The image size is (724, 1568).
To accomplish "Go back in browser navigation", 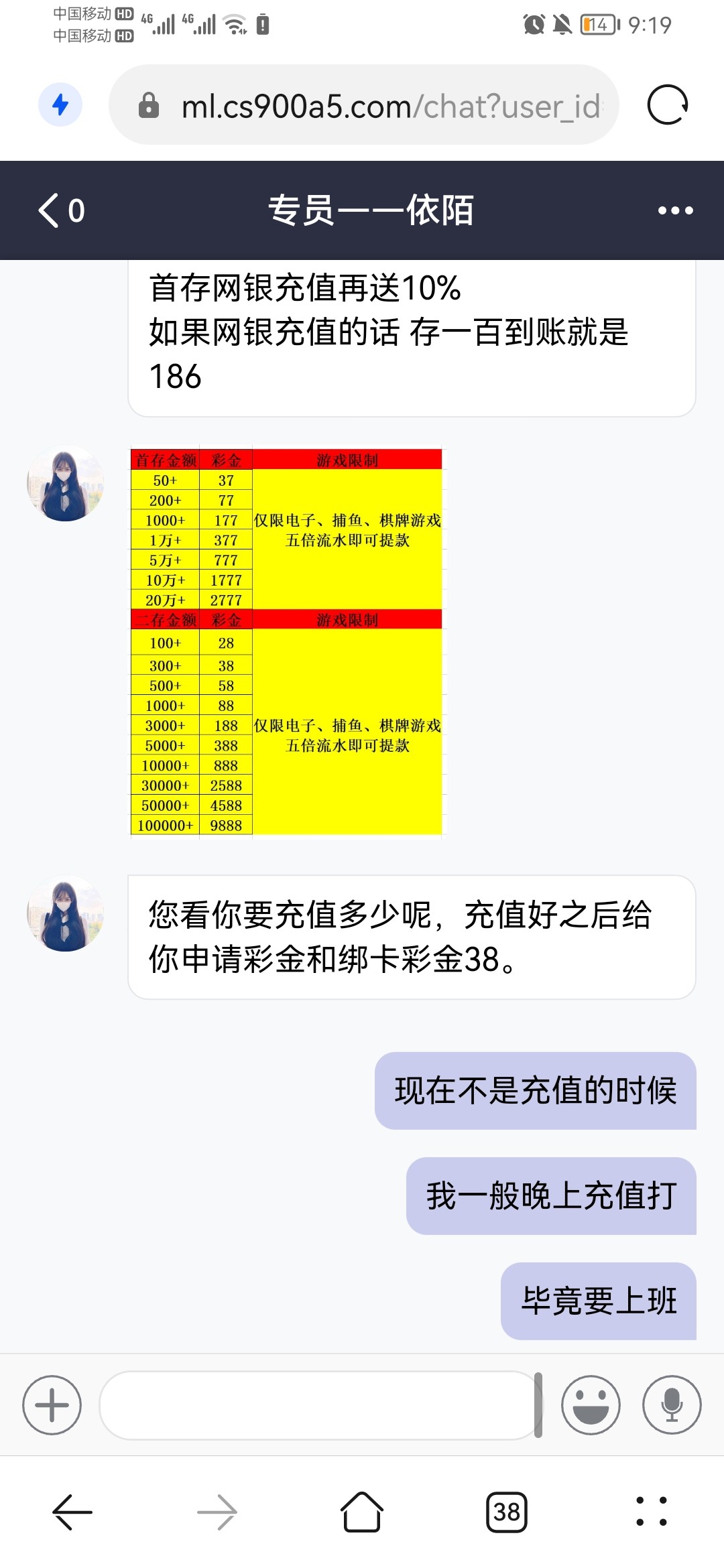I will point(72,1512).
